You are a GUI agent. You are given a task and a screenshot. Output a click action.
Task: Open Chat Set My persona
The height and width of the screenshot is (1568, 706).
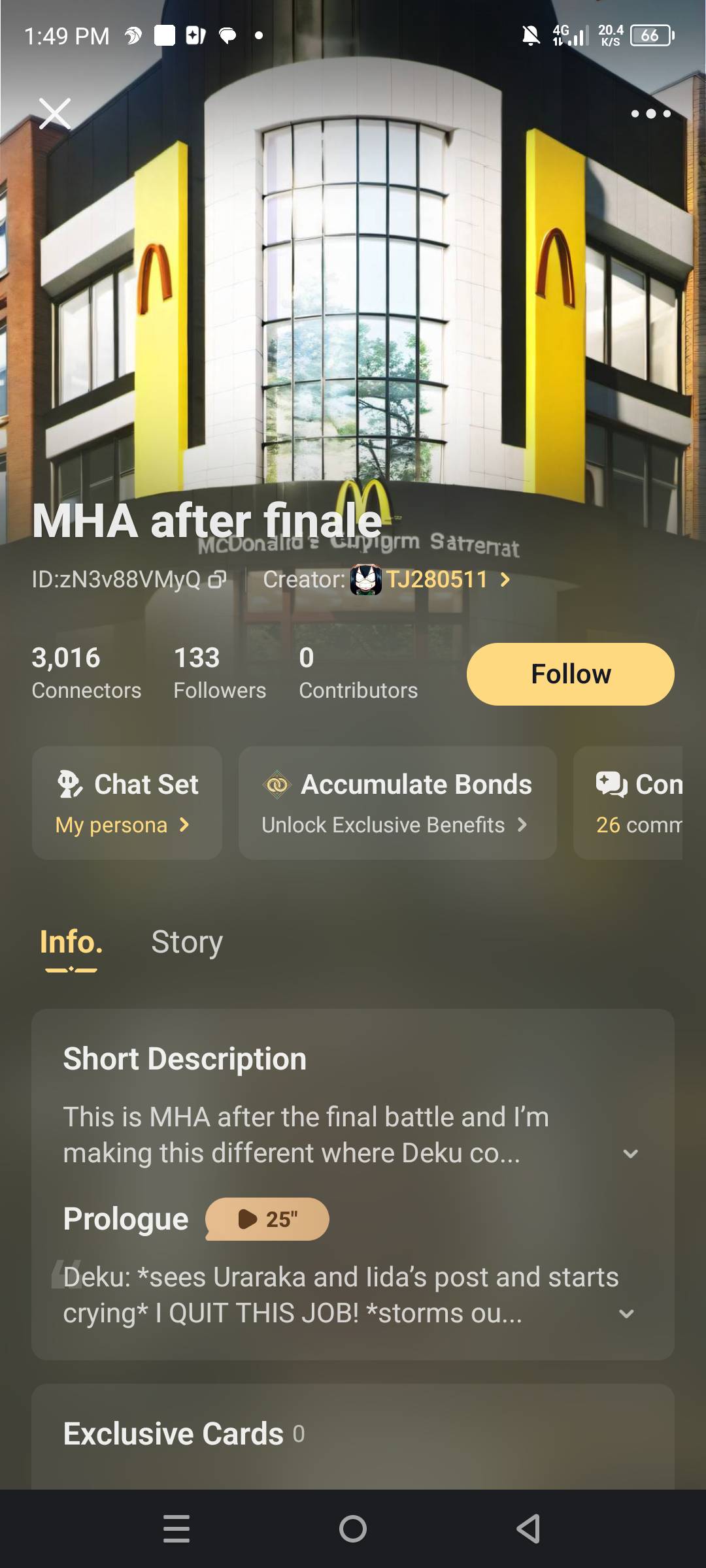point(127,803)
